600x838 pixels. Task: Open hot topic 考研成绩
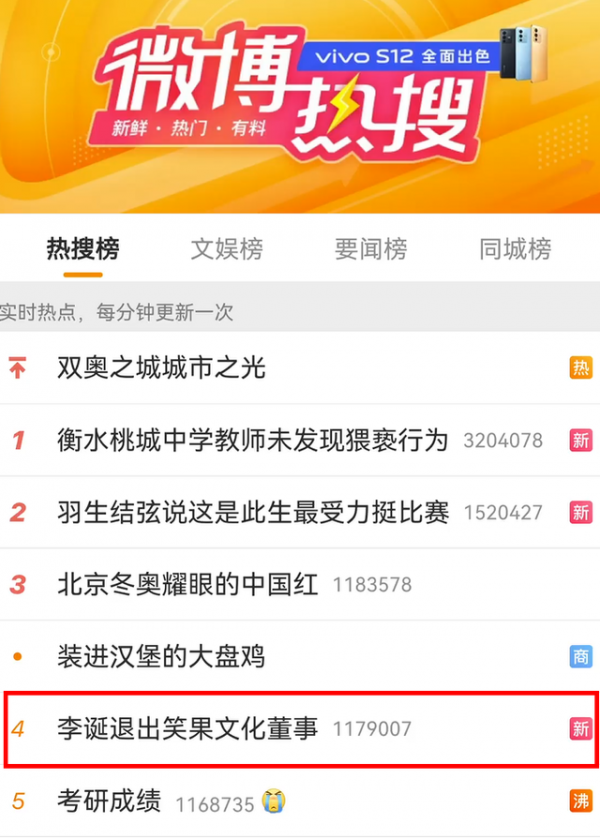[110, 801]
